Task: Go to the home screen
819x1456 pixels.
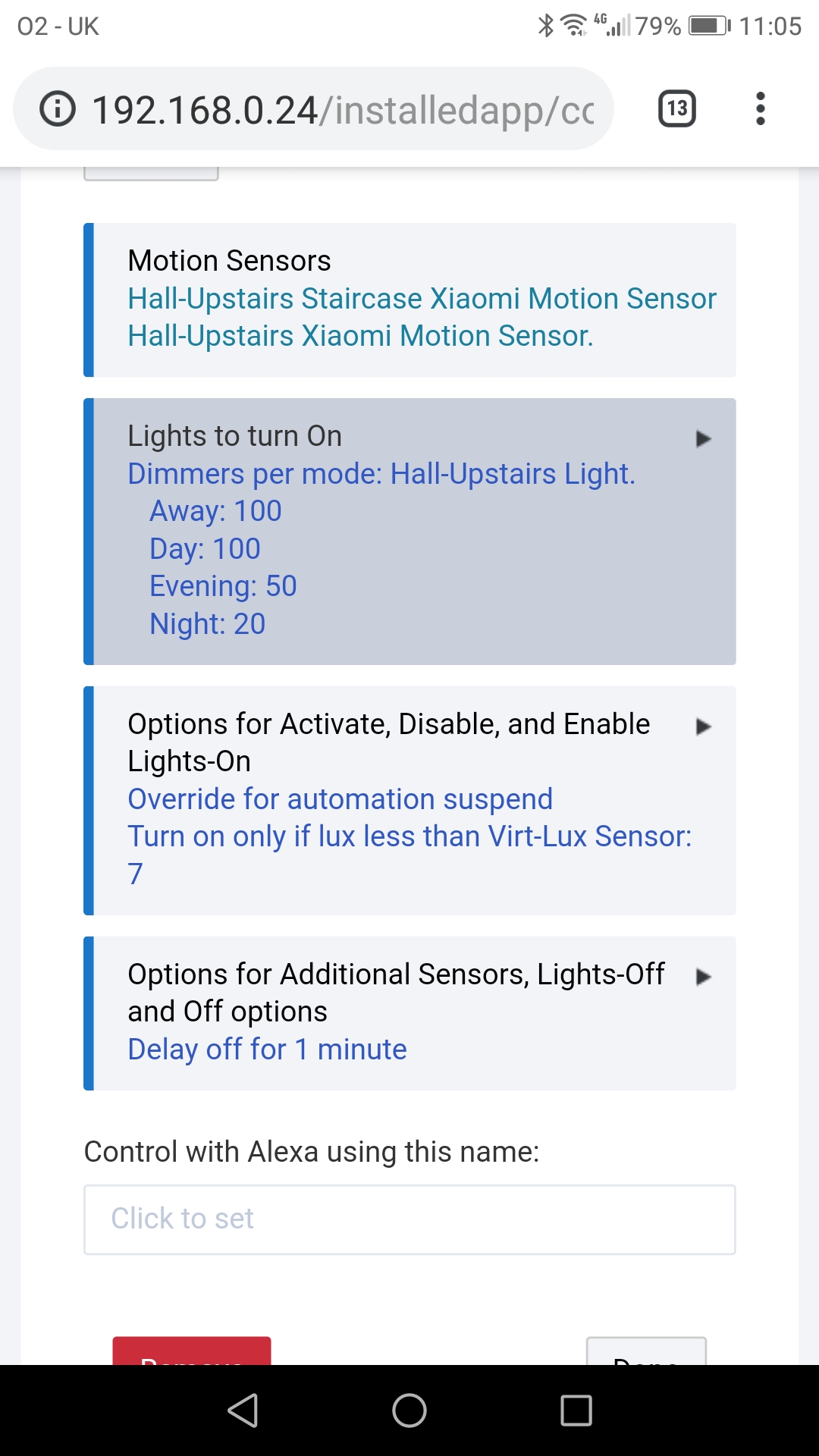Action: [409, 1410]
